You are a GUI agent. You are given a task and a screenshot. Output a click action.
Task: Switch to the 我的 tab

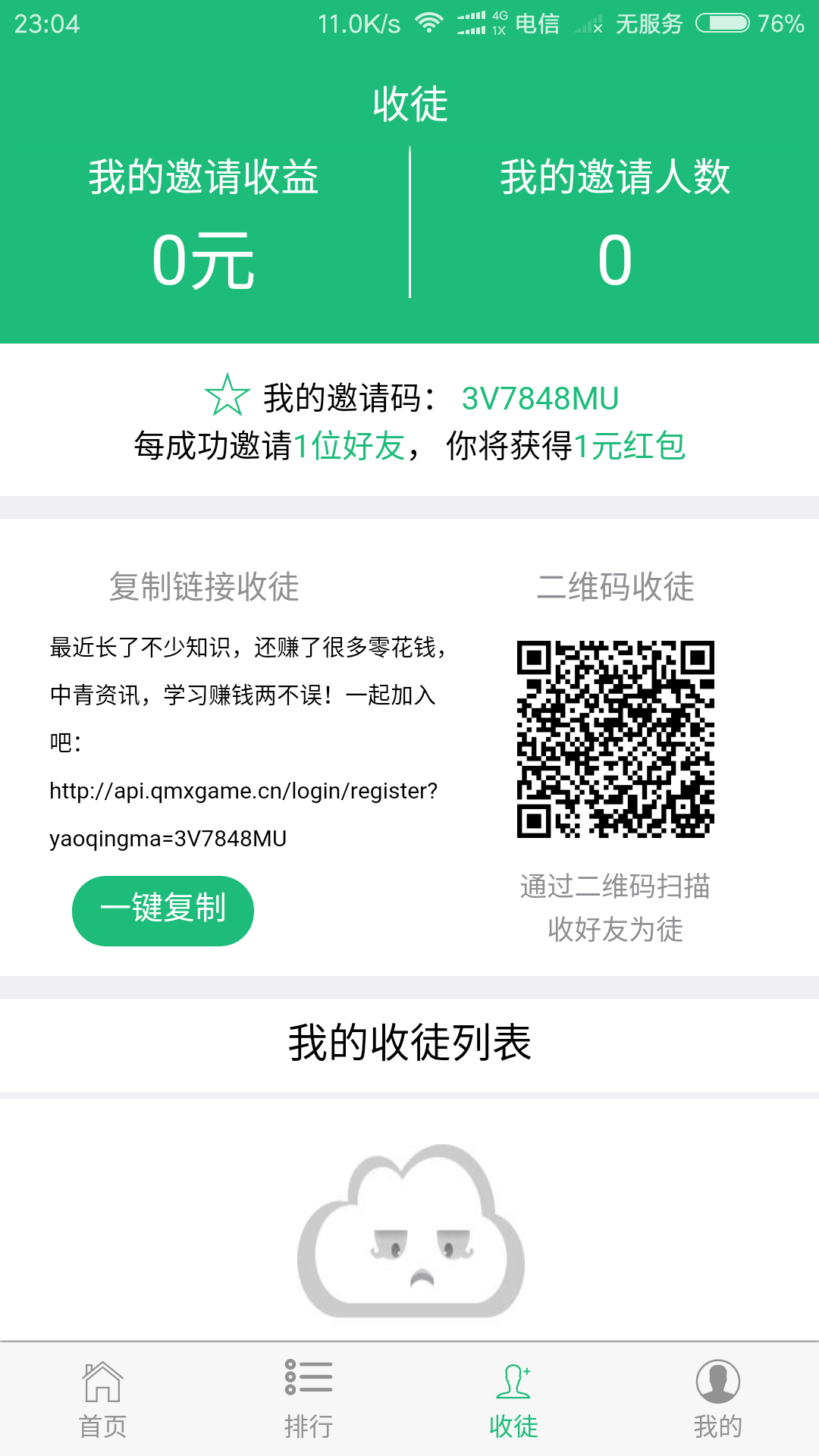(x=717, y=1400)
